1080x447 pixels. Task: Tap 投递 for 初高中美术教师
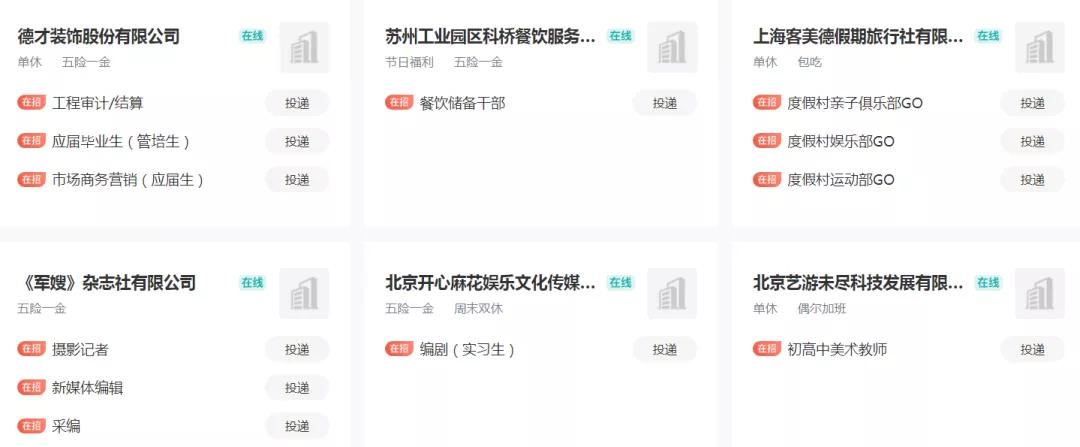point(1032,349)
